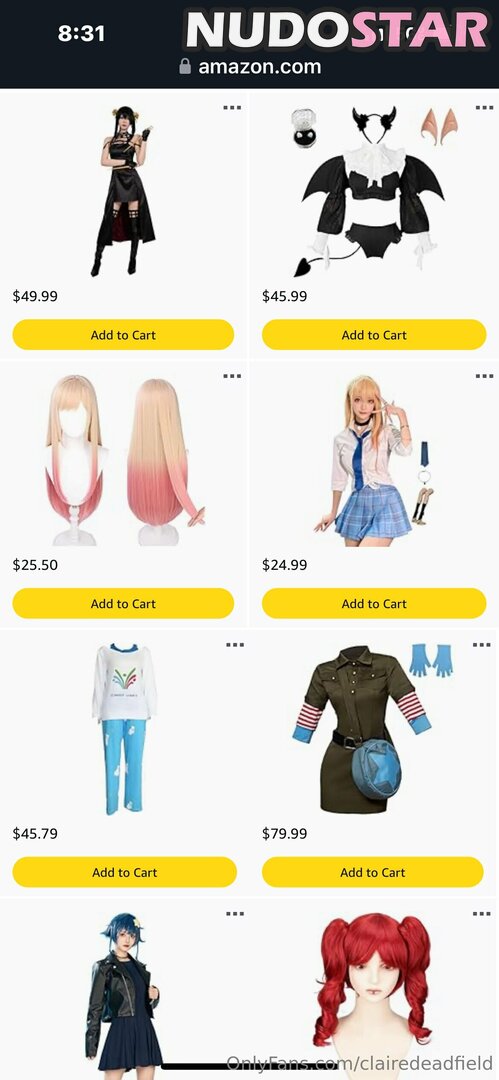This screenshot has height=1080, width=499.
Task: Add the $45.99 bat wing outfit to cart
Action: click(x=374, y=335)
